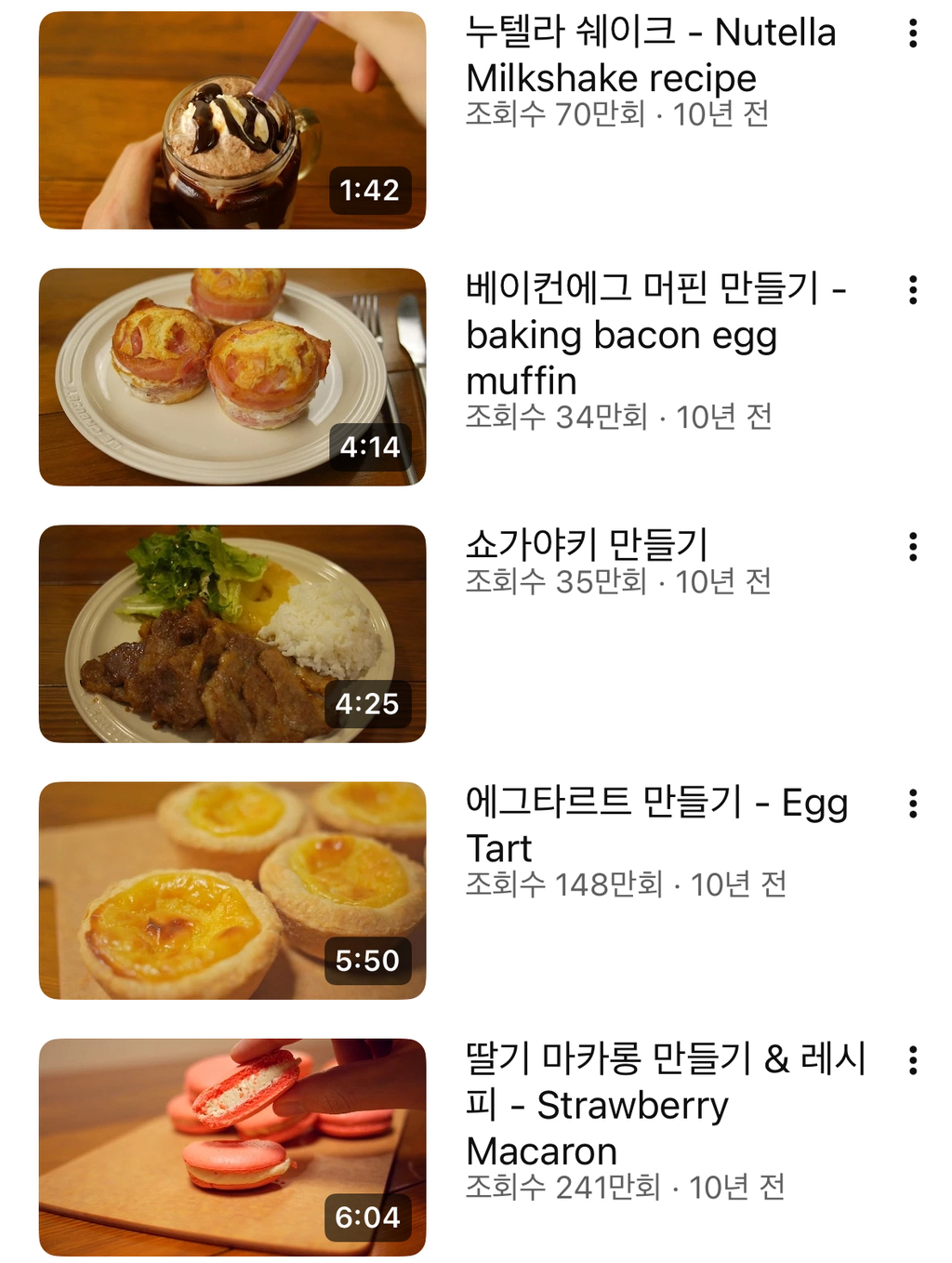Open more options for Strawberry Macaron video
The image size is (952, 1263).
coord(913,1060)
